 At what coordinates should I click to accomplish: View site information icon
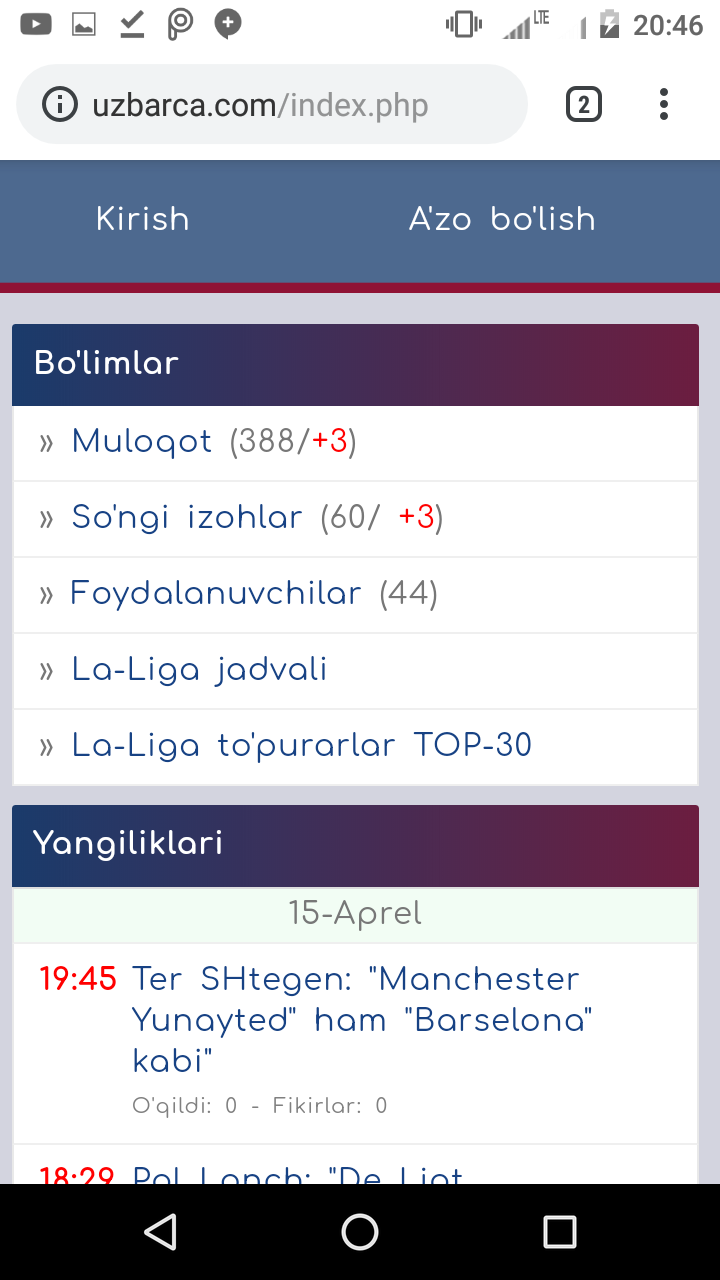point(60,104)
